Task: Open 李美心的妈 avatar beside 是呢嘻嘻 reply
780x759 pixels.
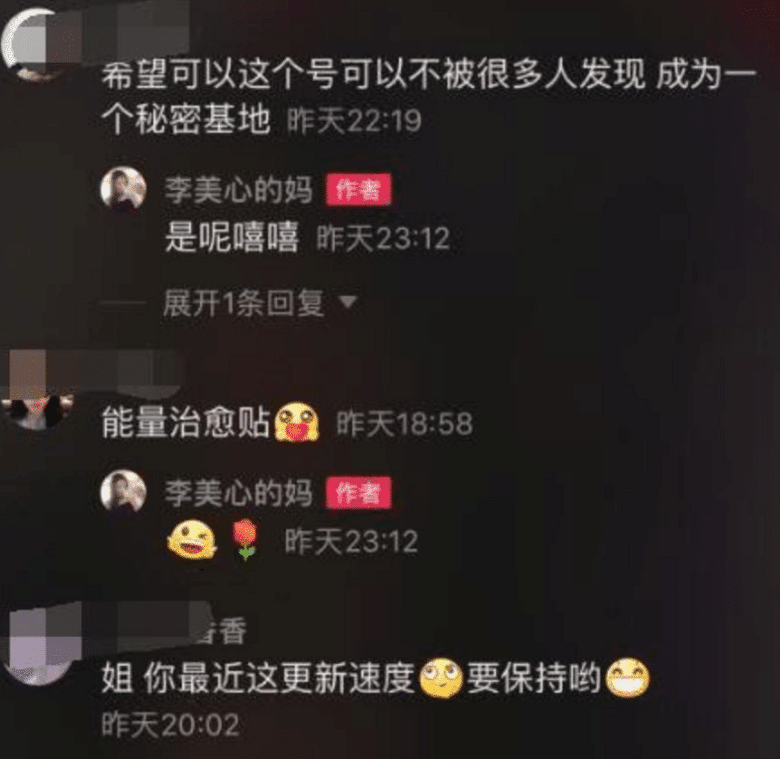Action: point(123,188)
